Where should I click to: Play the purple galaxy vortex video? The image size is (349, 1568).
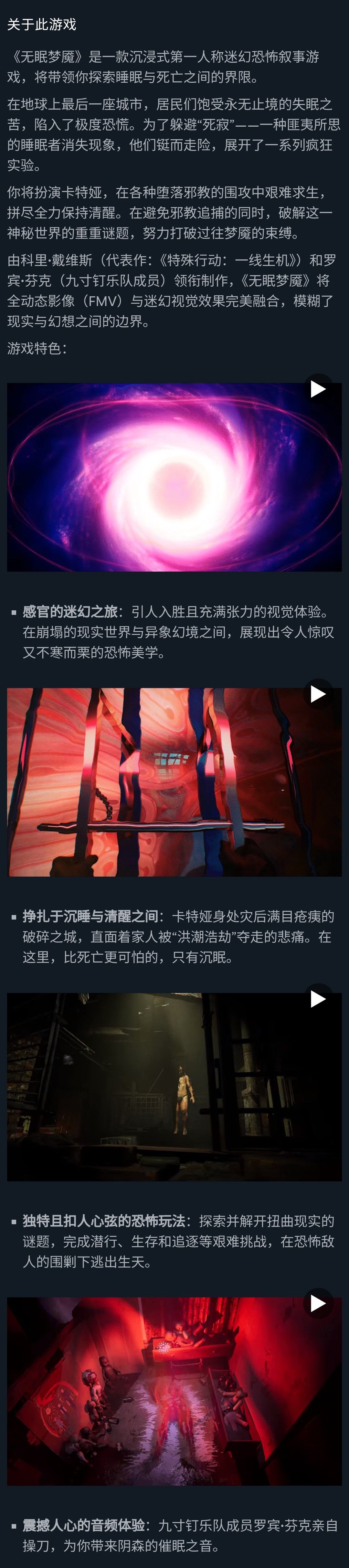click(317, 389)
